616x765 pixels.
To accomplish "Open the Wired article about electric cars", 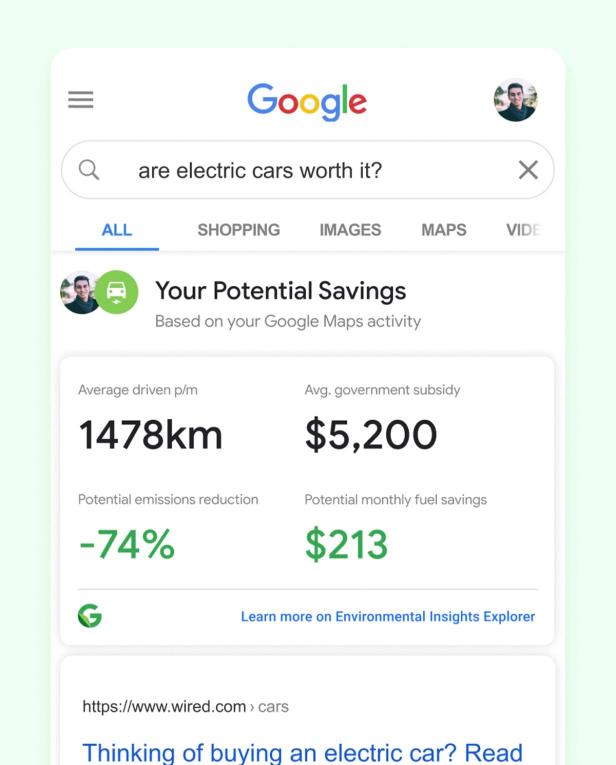I will (302, 751).
